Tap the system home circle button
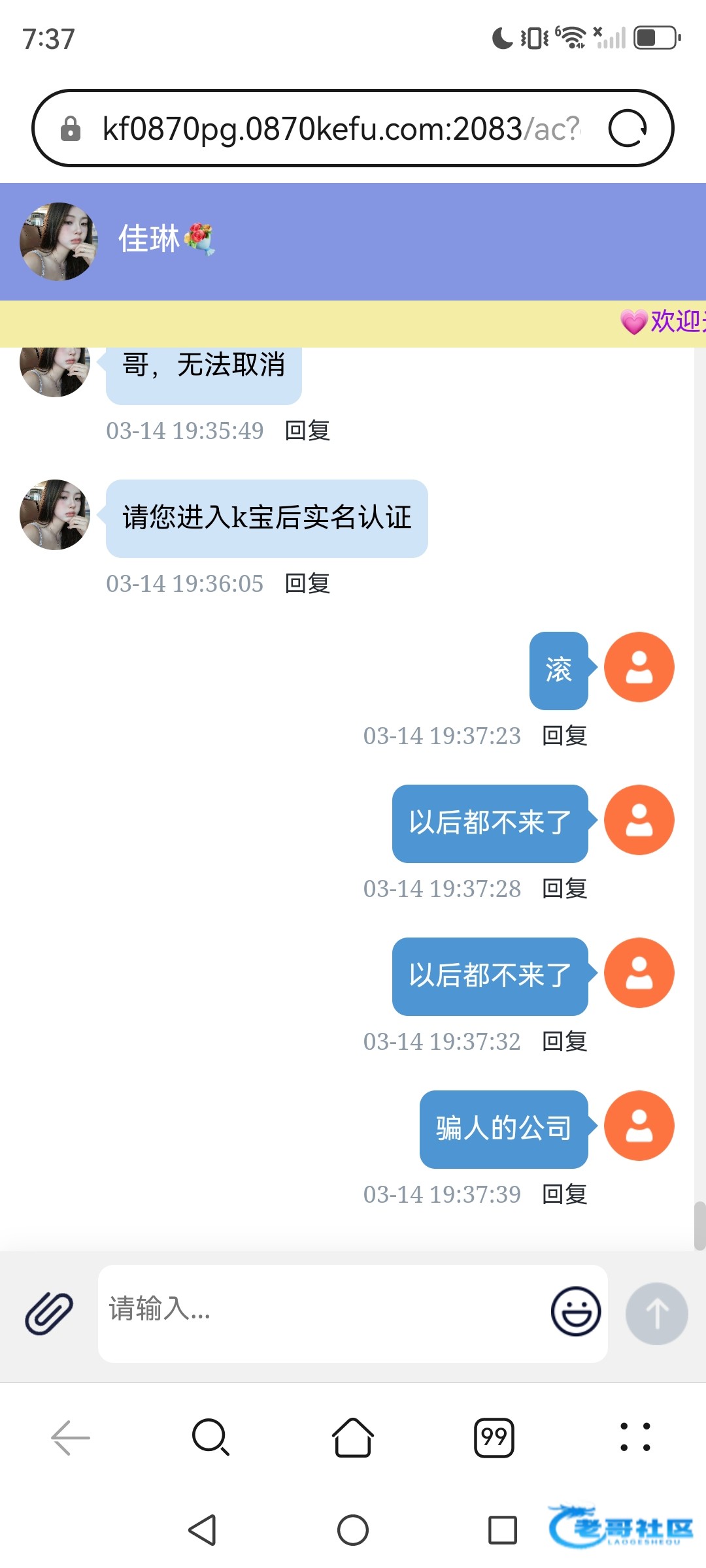This screenshot has width=706, height=1568. tap(353, 1530)
